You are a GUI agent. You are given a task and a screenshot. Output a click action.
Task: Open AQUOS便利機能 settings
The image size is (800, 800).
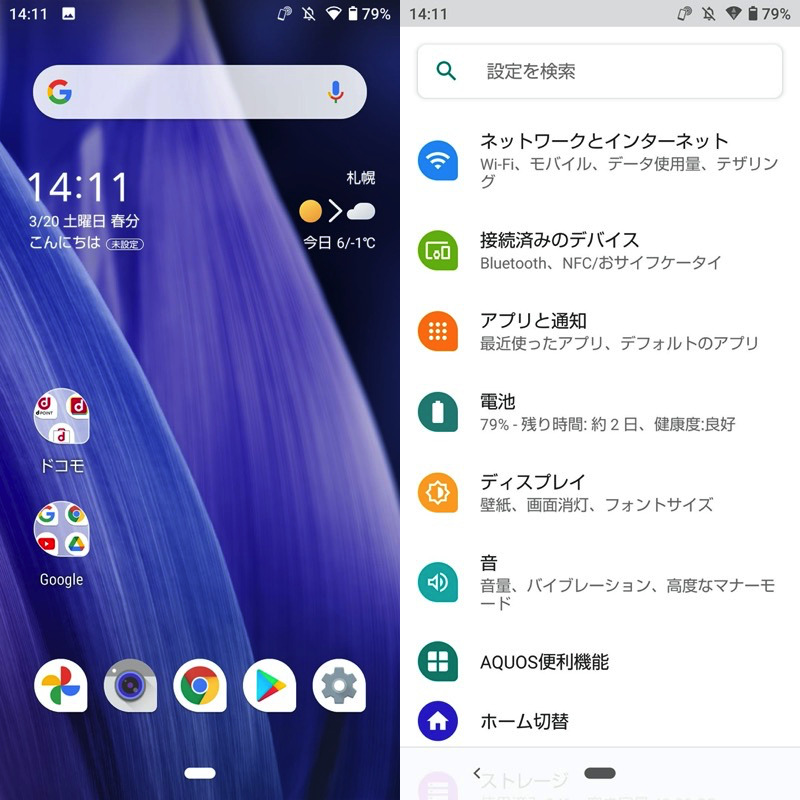tap(600, 662)
